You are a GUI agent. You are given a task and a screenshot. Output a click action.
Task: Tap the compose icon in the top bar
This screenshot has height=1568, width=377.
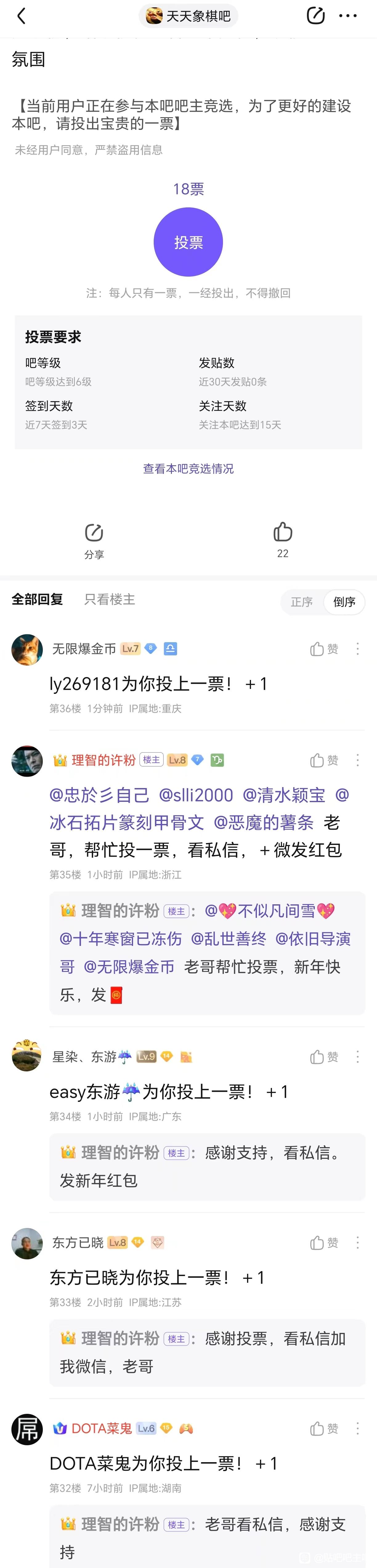[x=315, y=16]
